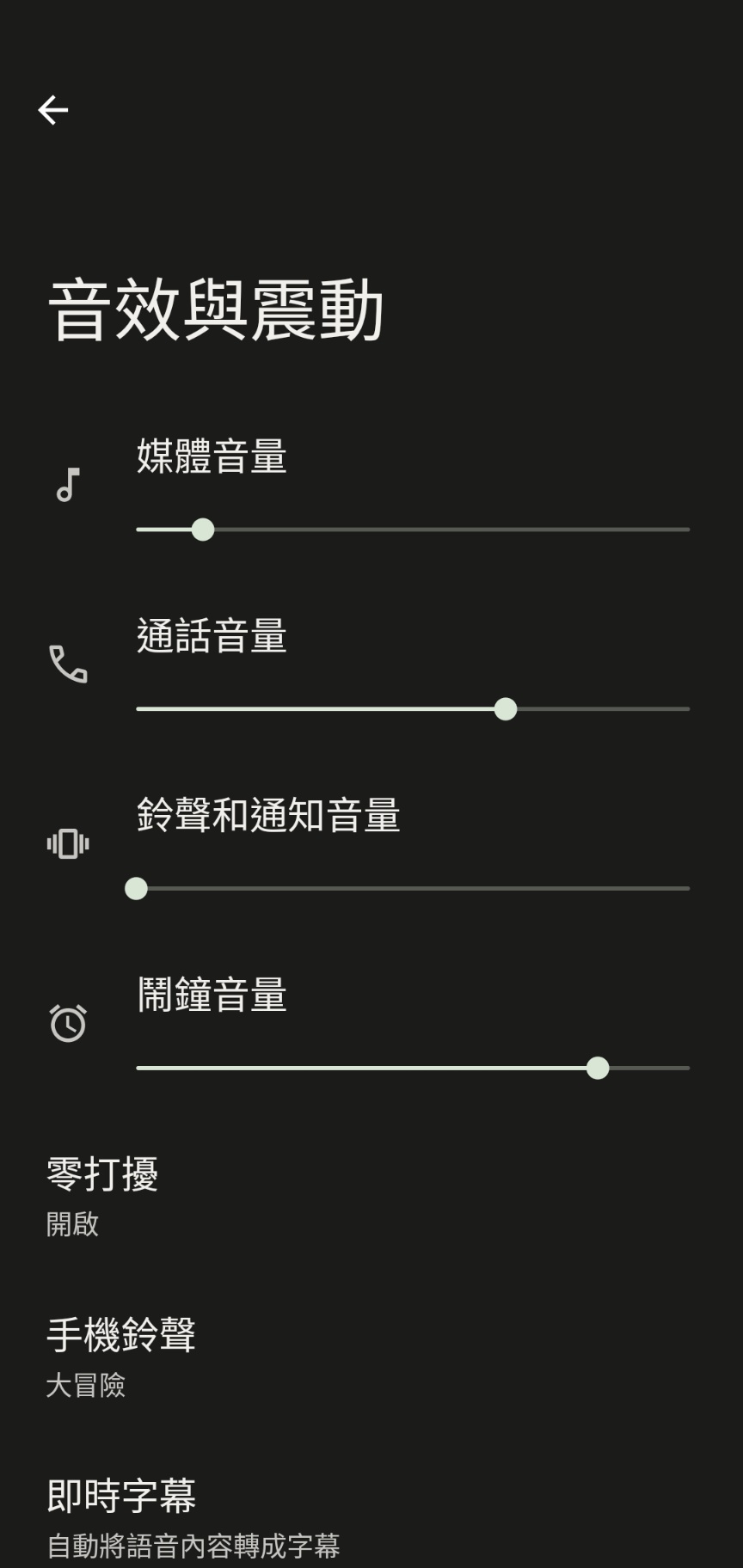
Task: Tap the 媒體音量 slider track
Action: pyautogui.click(x=413, y=530)
